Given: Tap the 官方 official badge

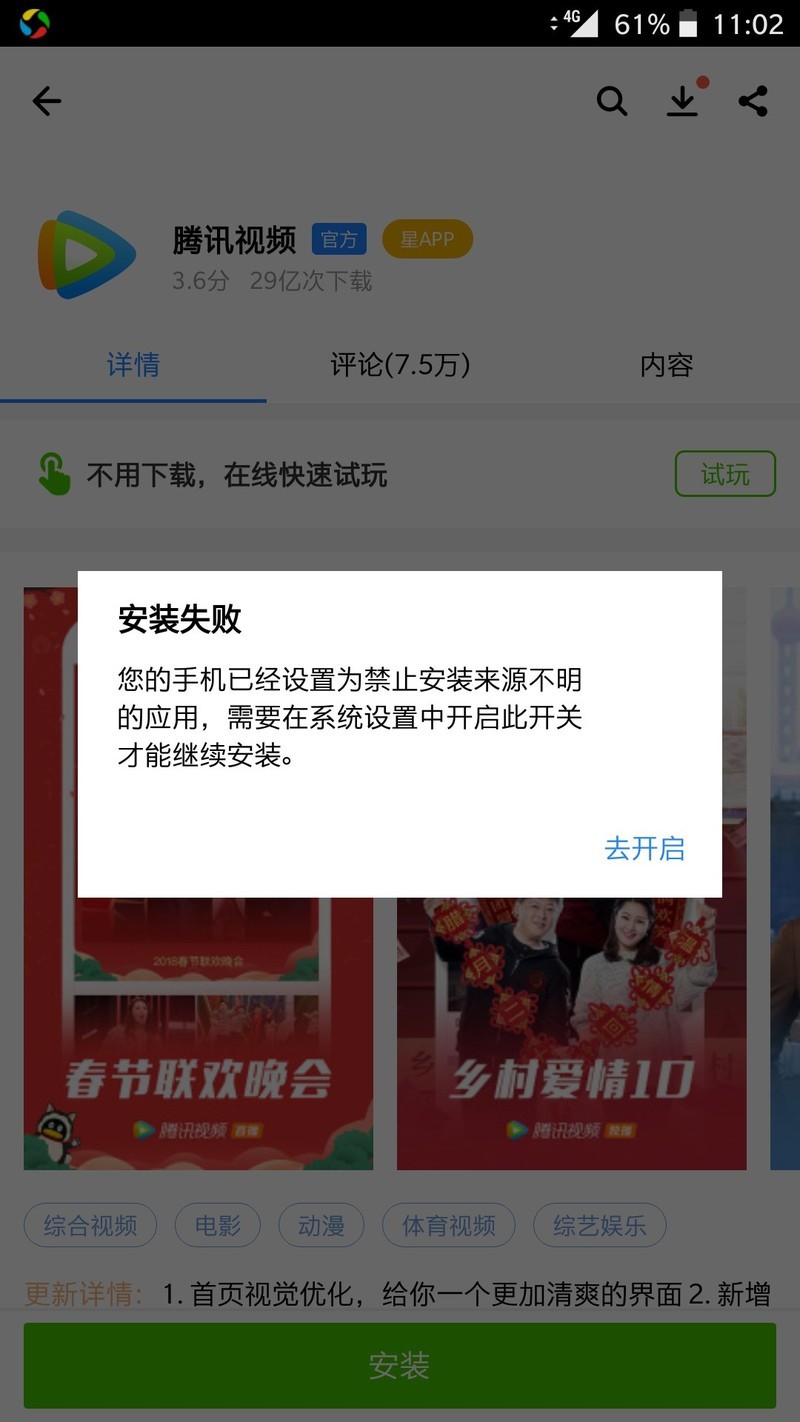Looking at the screenshot, I should (x=339, y=239).
